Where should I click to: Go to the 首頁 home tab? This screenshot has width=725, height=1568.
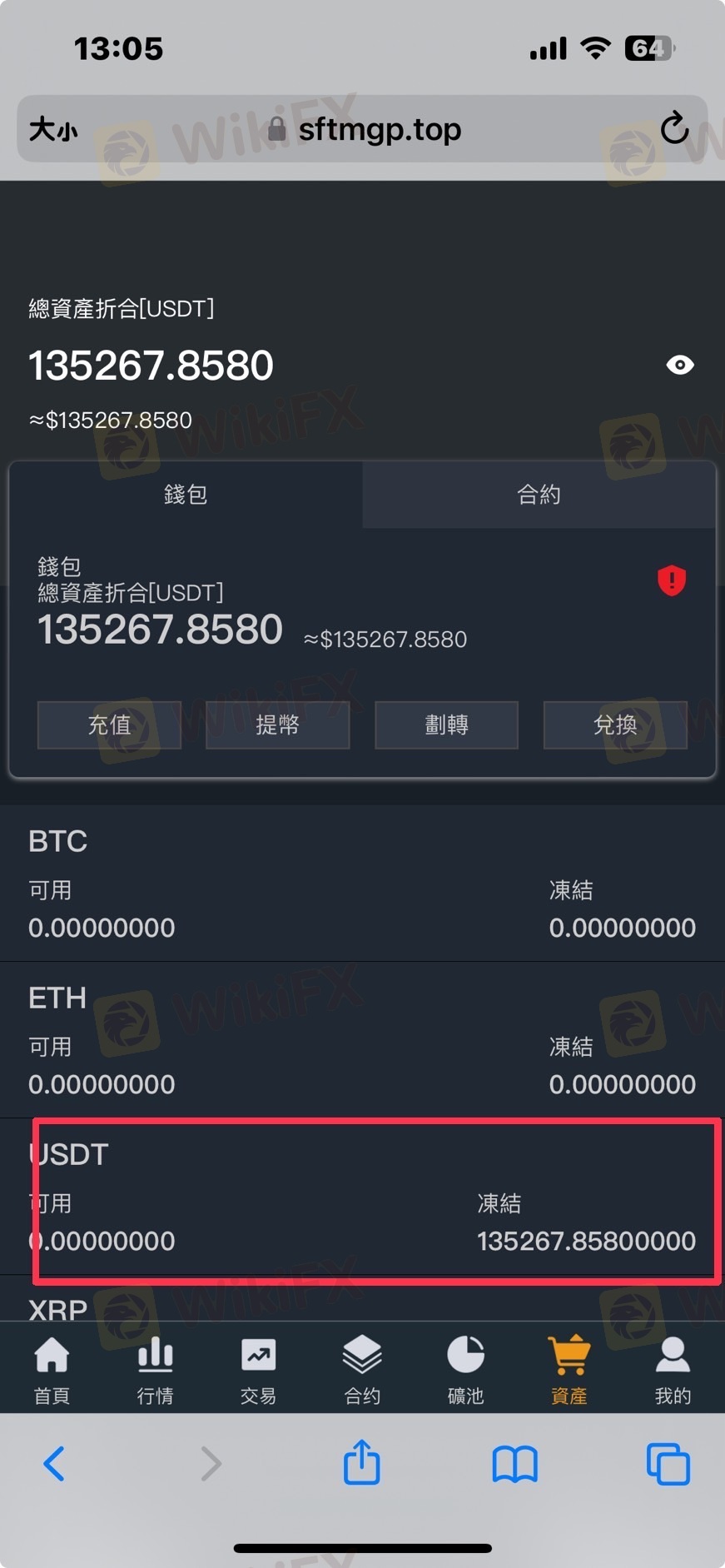(52, 1371)
